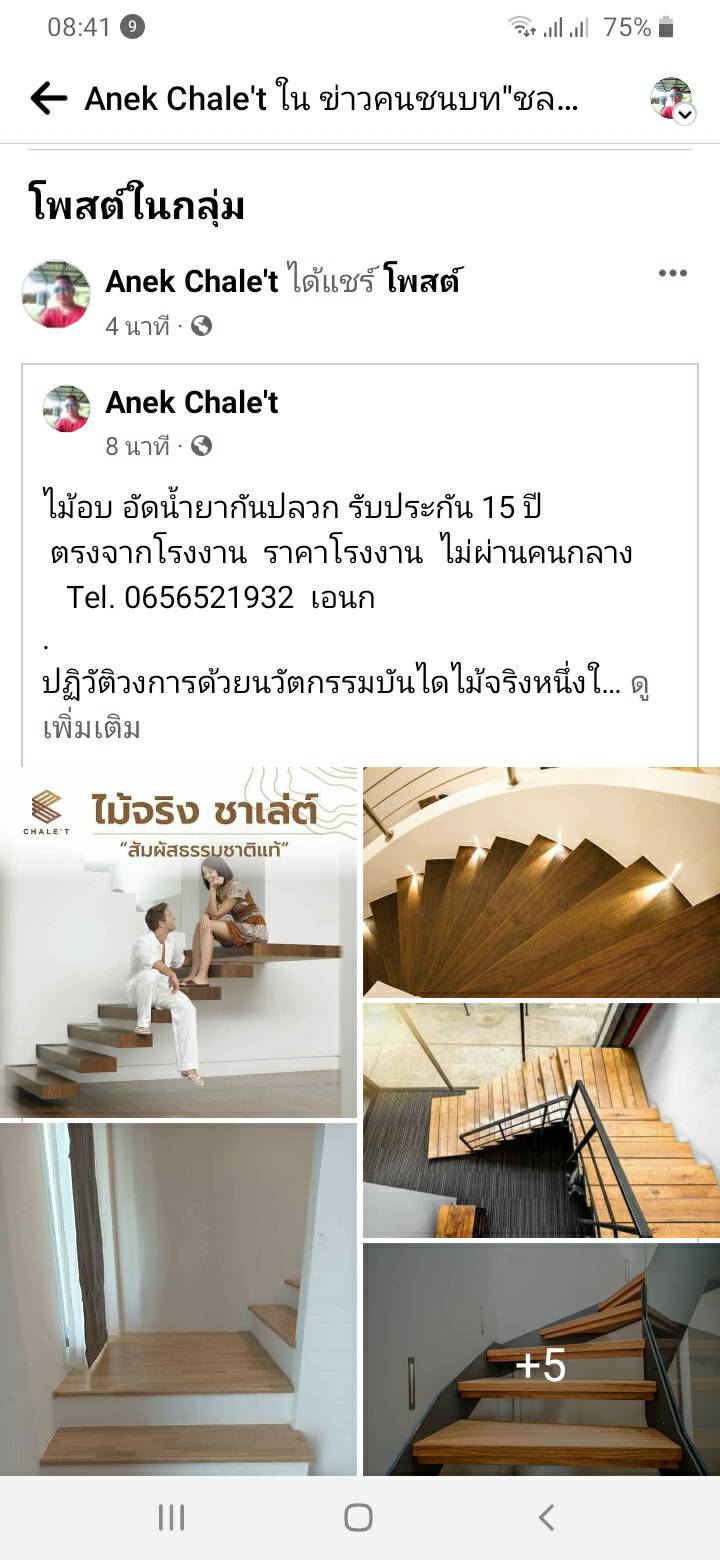Open the lit spiral wooden staircase photo
Screen dimensions: 720x1560
click(x=541, y=881)
